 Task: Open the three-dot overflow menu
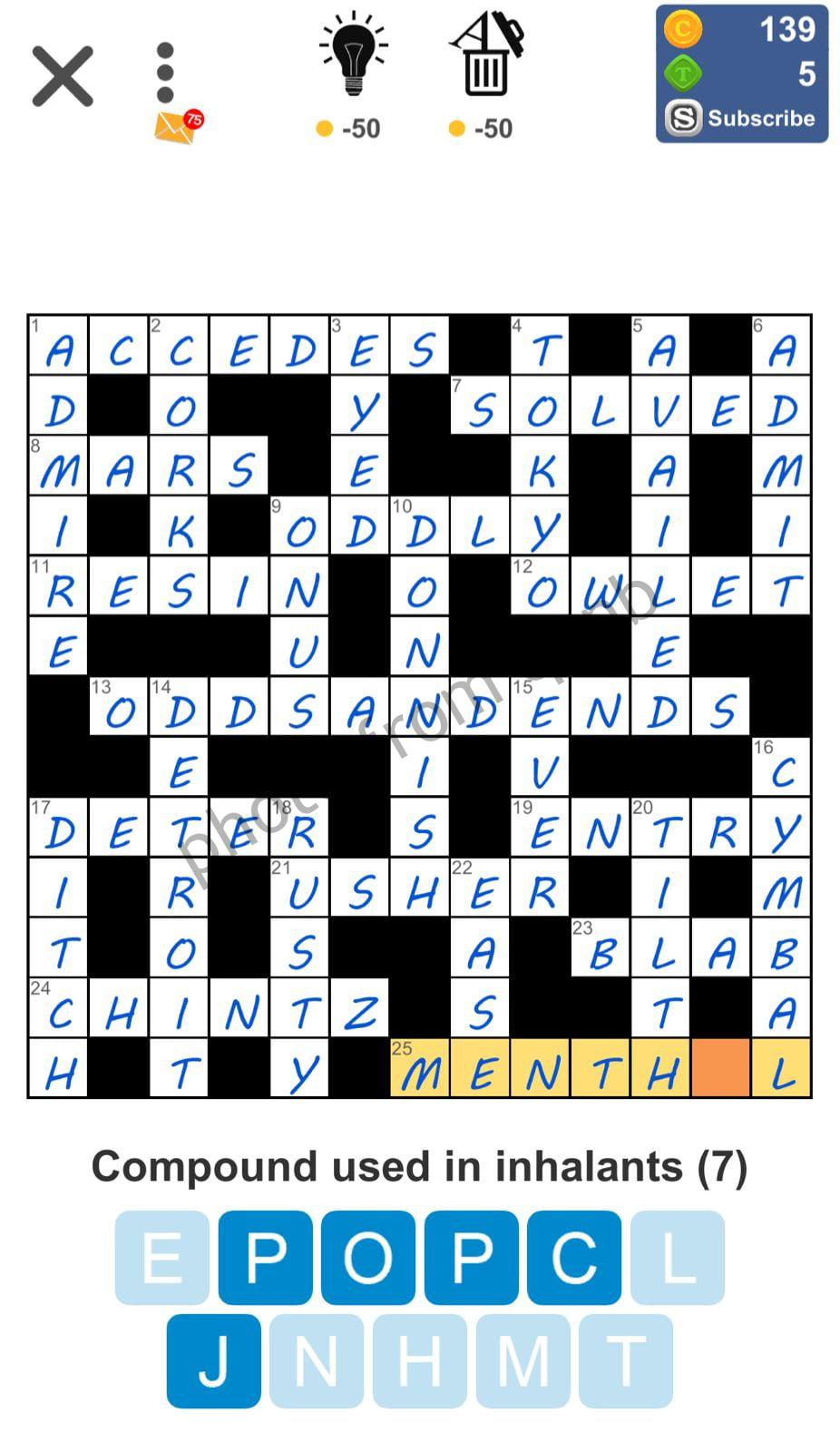coord(165,73)
